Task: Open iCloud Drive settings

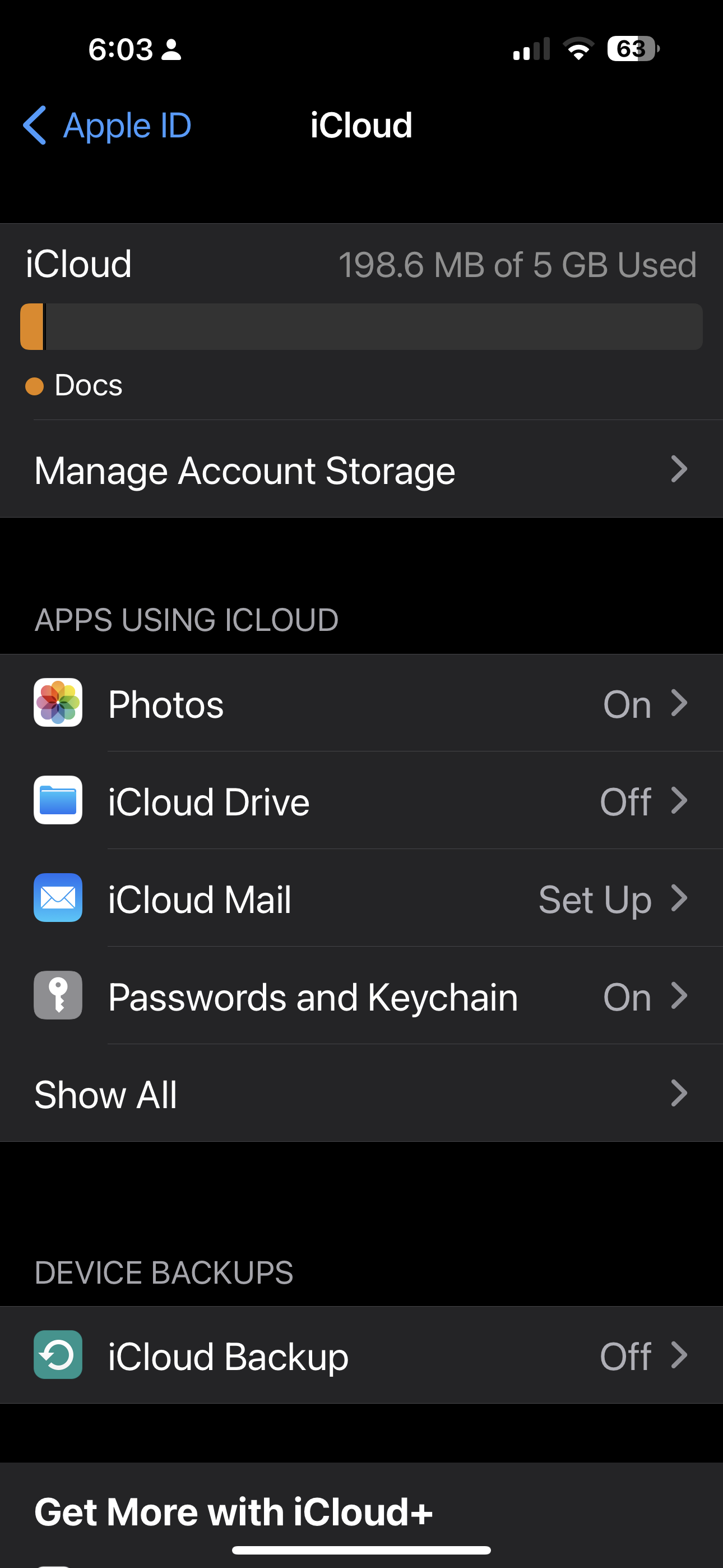Action: point(361,801)
